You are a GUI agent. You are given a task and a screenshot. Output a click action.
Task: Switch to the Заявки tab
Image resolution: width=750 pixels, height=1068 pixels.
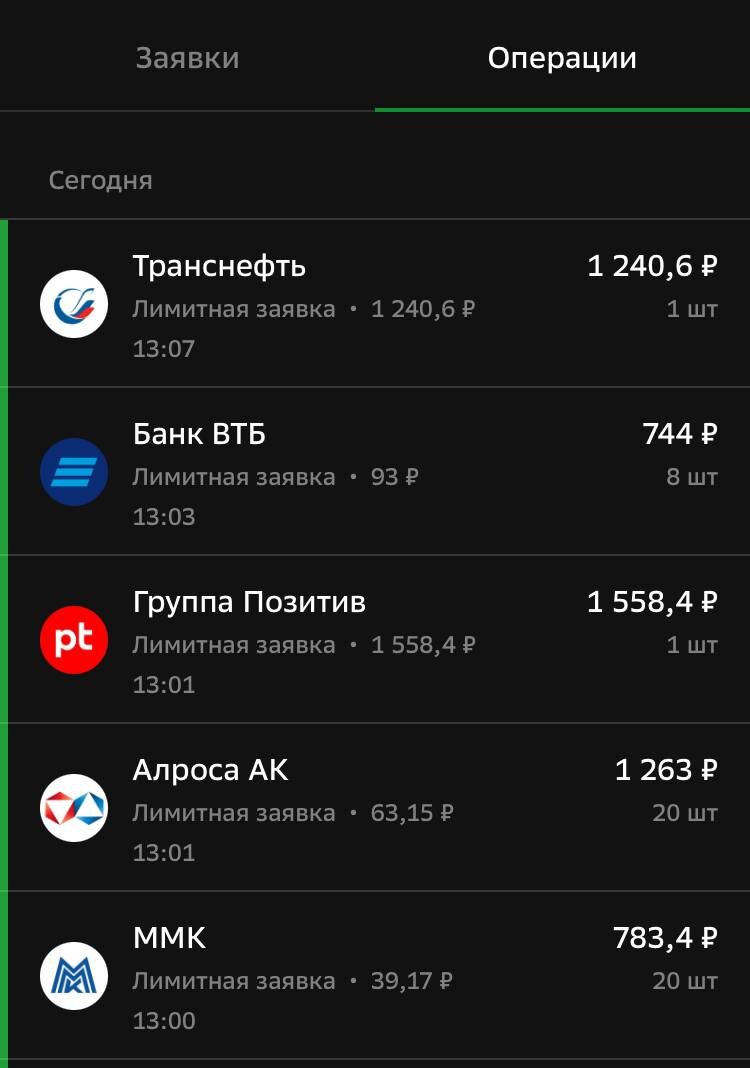pos(186,57)
